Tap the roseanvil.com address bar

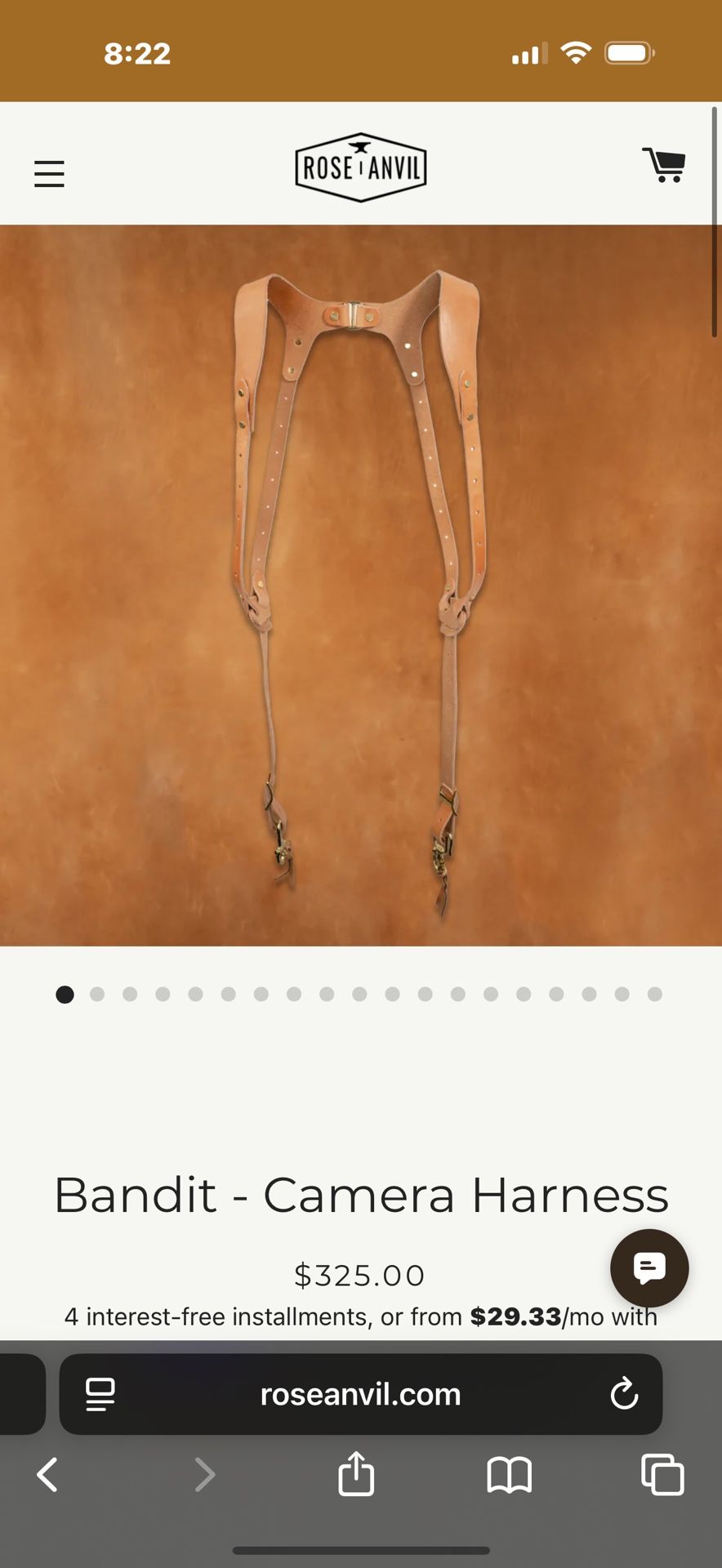(x=360, y=1394)
